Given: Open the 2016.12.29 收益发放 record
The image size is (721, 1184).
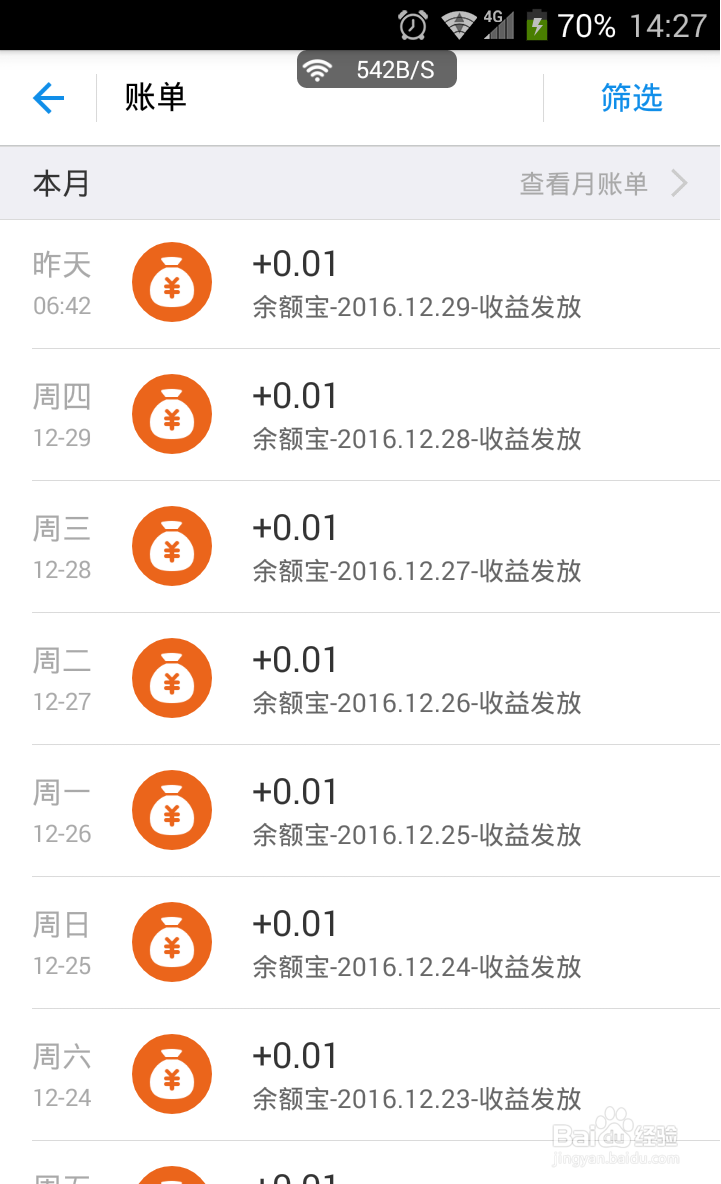Looking at the screenshot, I should 360,284.
